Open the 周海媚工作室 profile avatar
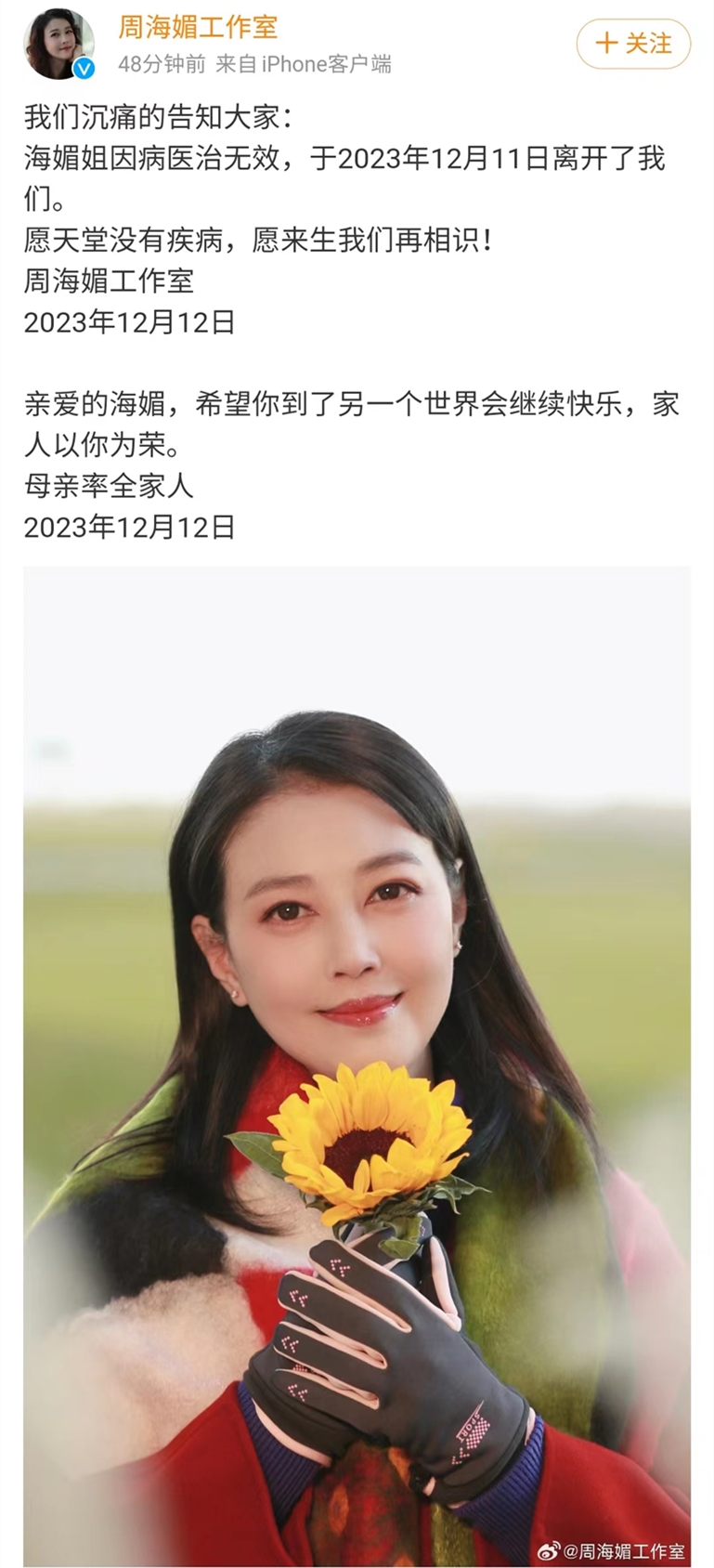 [58, 44]
